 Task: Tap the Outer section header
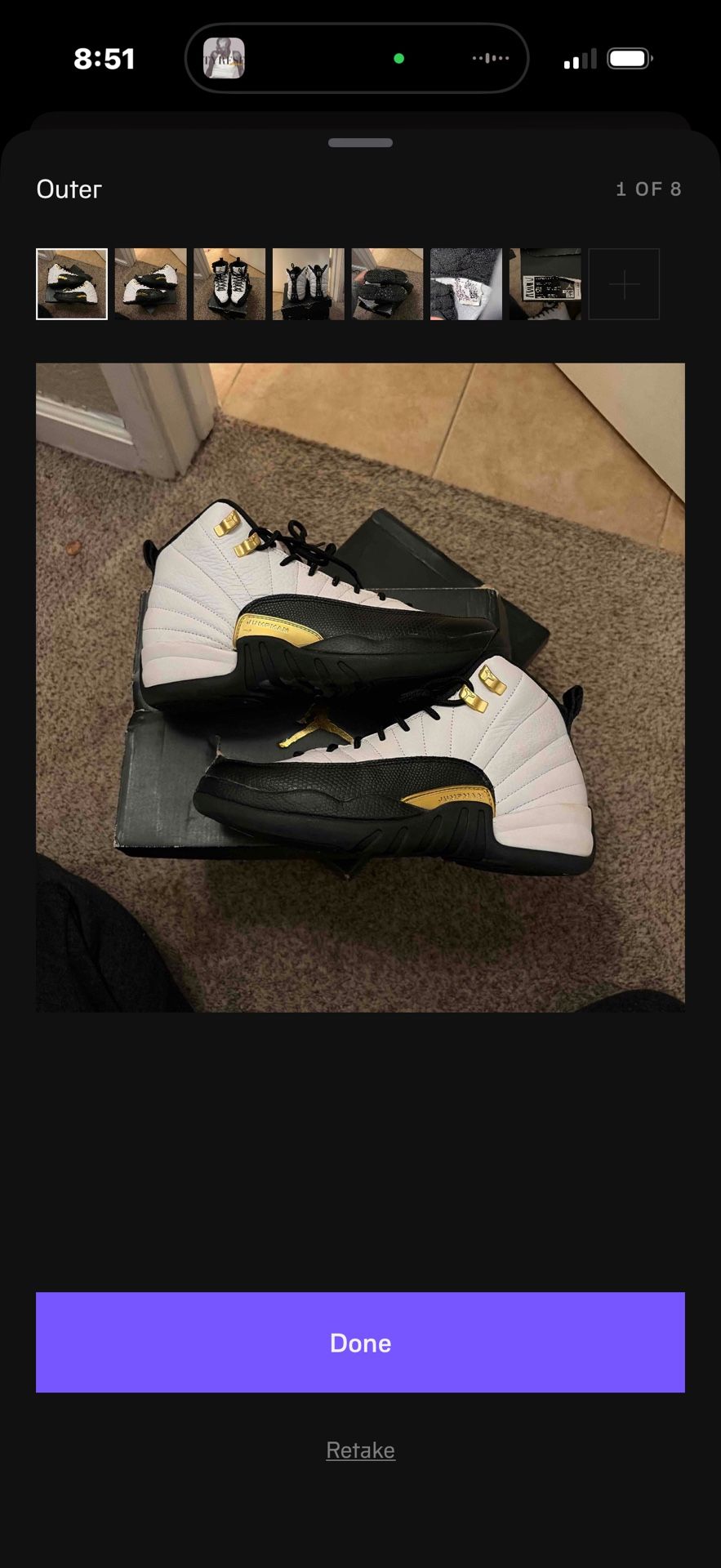69,189
